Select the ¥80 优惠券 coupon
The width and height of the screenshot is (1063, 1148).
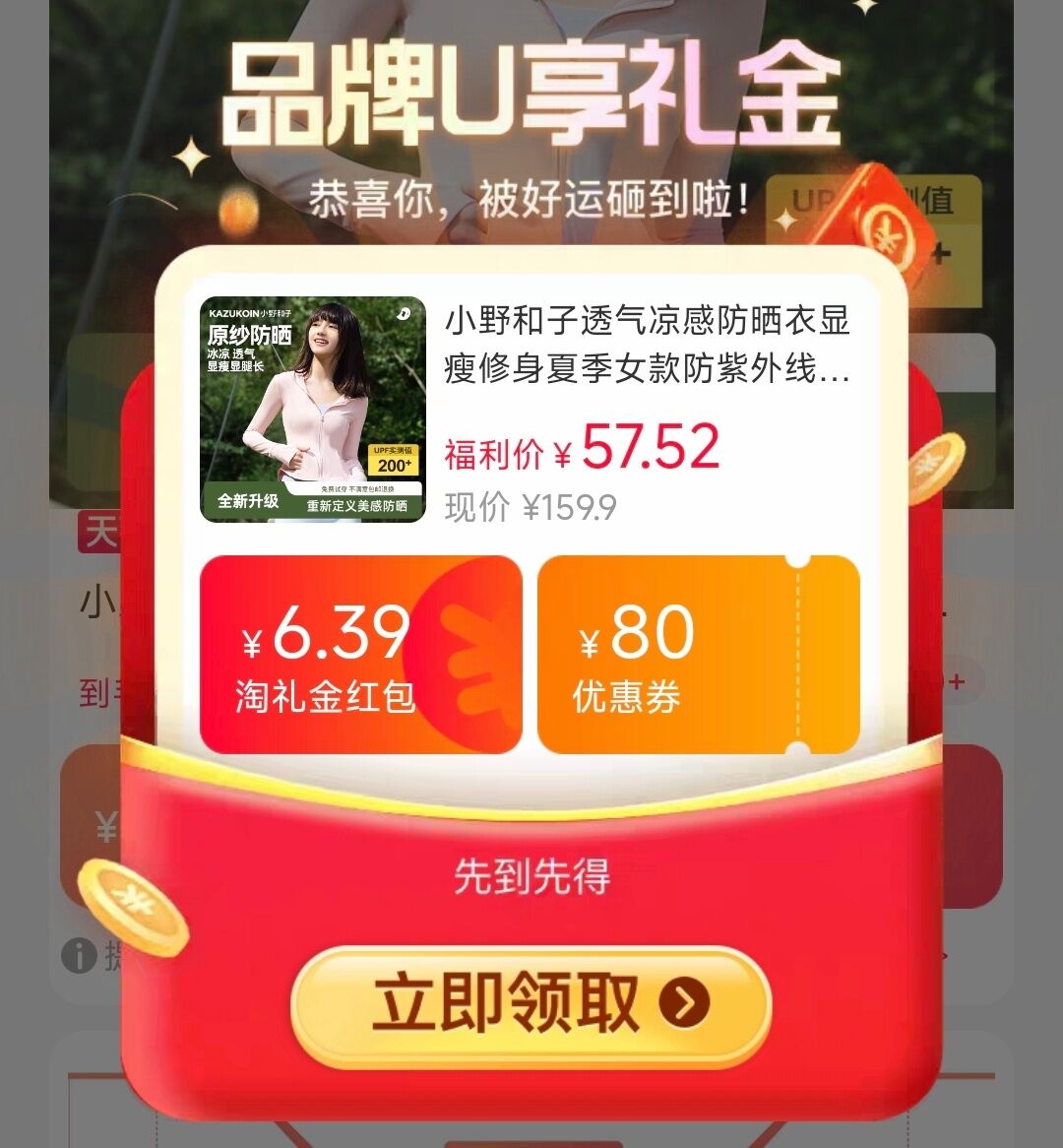[x=698, y=656]
